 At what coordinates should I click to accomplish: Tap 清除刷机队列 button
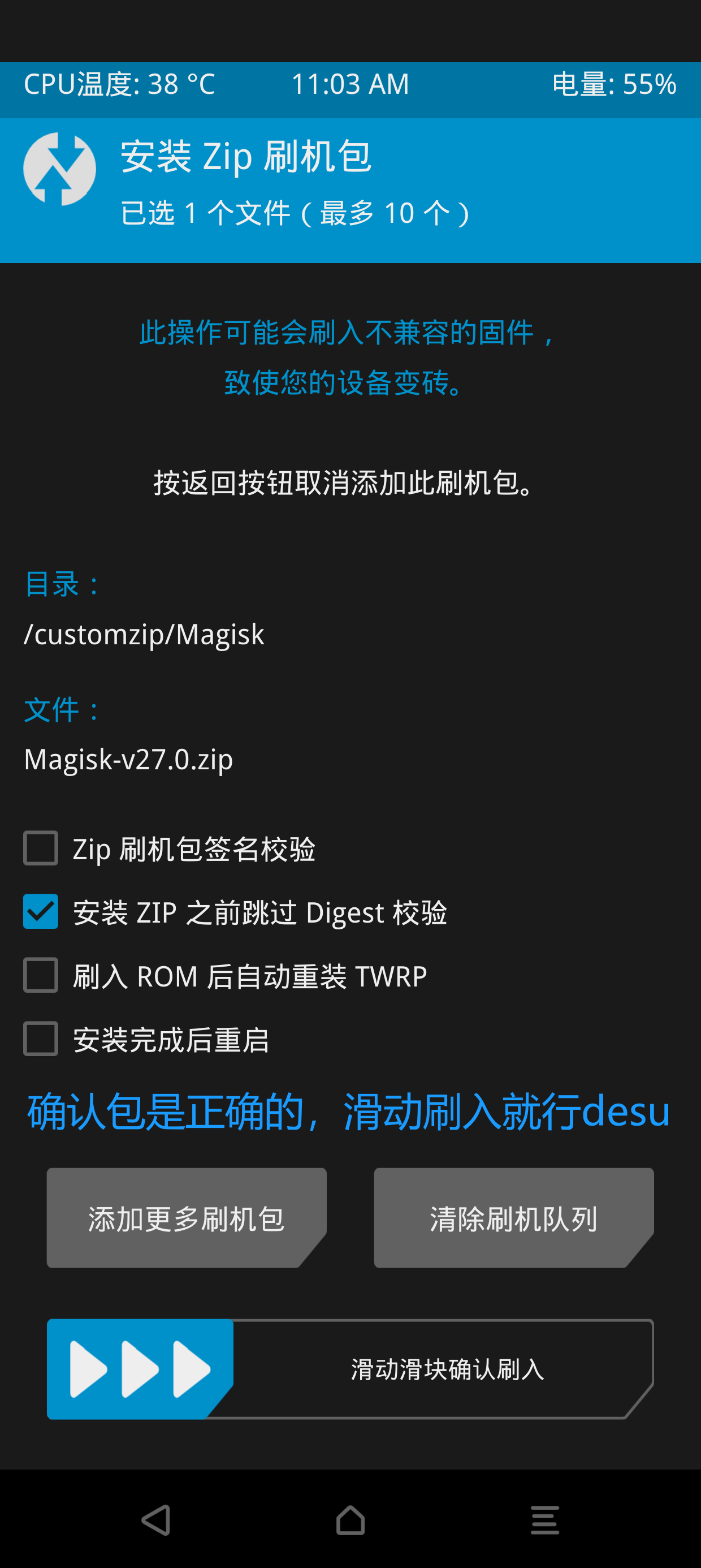(513, 1218)
